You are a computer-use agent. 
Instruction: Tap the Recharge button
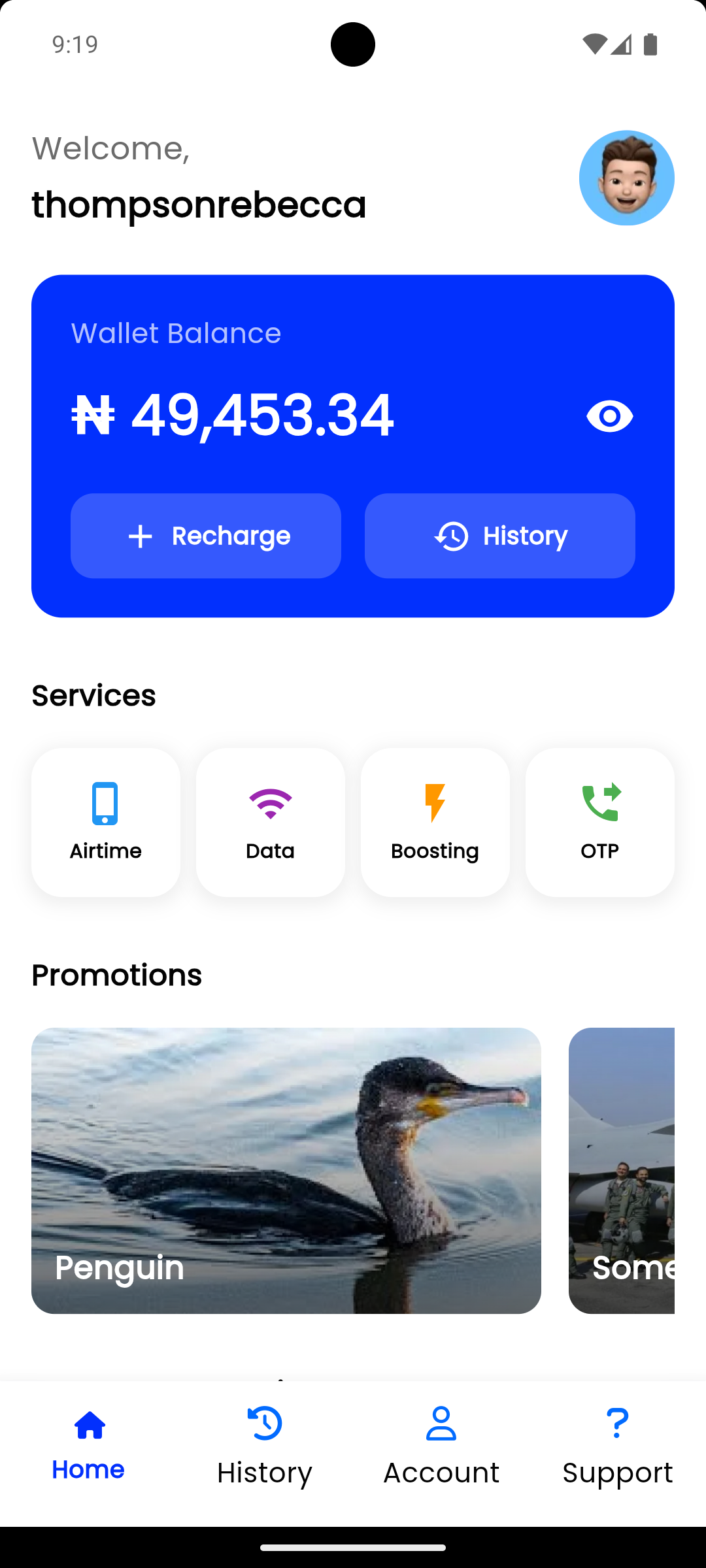pyautogui.click(x=206, y=536)
